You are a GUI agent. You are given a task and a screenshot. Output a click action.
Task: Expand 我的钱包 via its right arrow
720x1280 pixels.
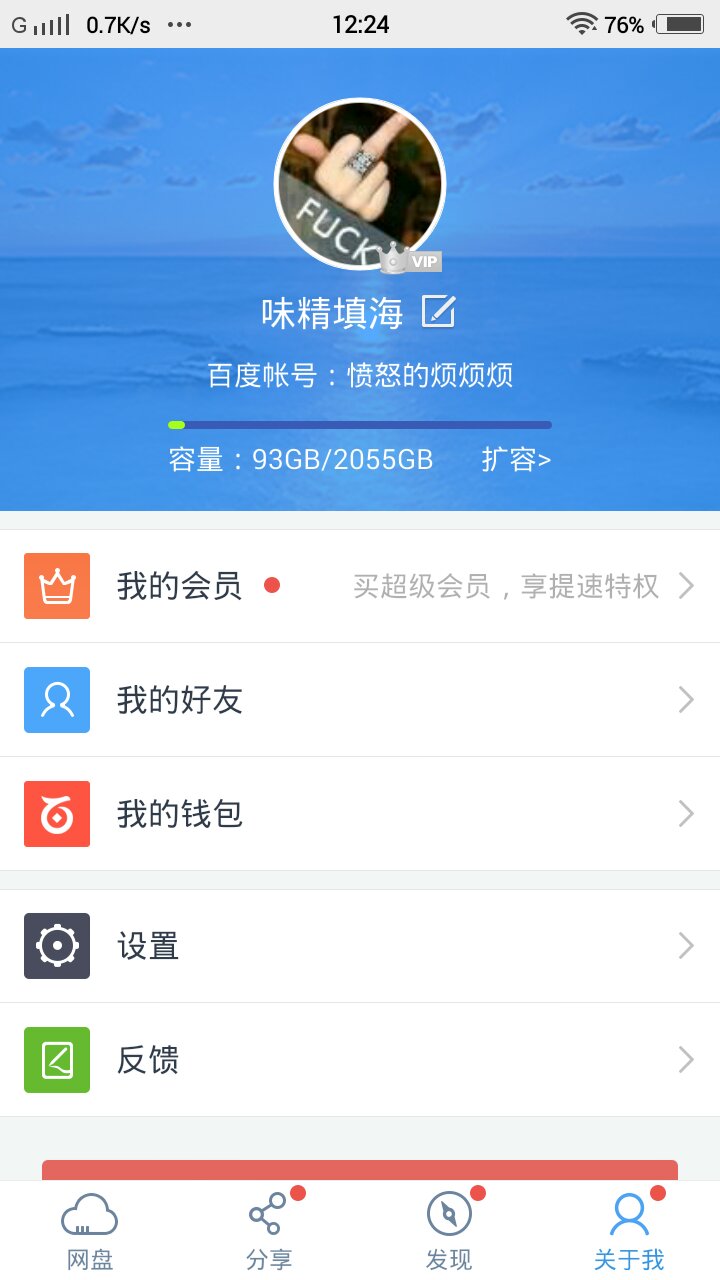click(x=686, y=813)
